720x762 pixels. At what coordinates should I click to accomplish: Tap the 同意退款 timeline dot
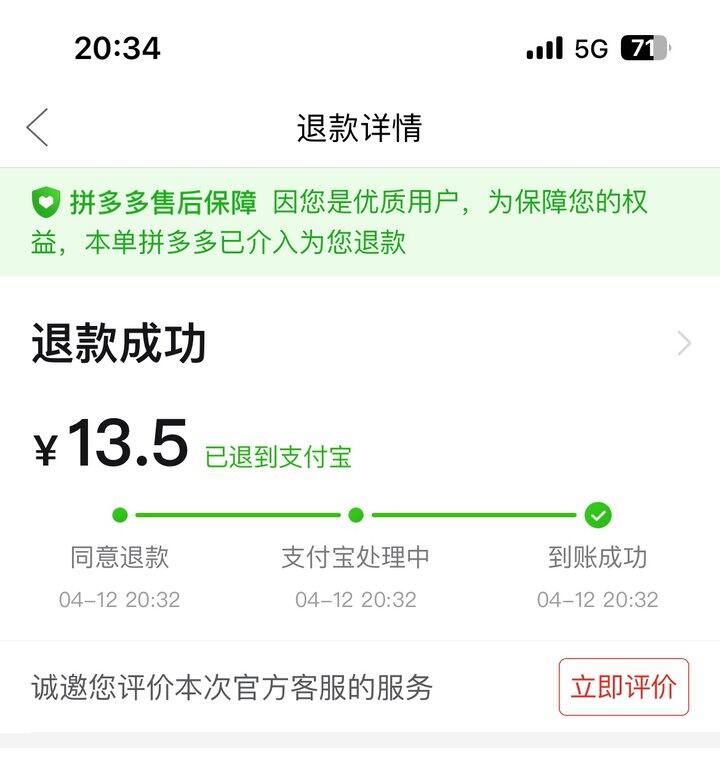[x=122, y=513]
